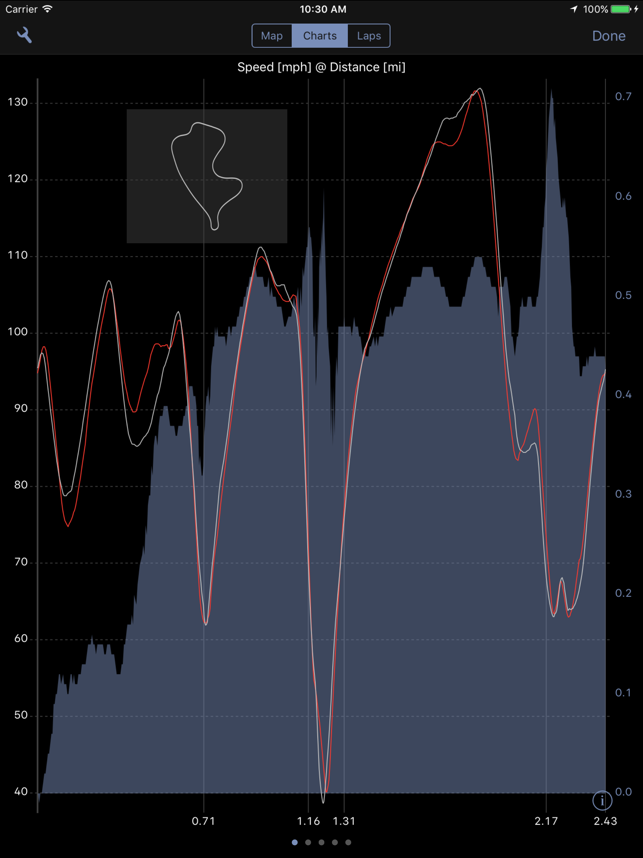Open the track map thumbnail
Image resolution: width=643 pixels, height=858 pixels.
coord(207,176)
